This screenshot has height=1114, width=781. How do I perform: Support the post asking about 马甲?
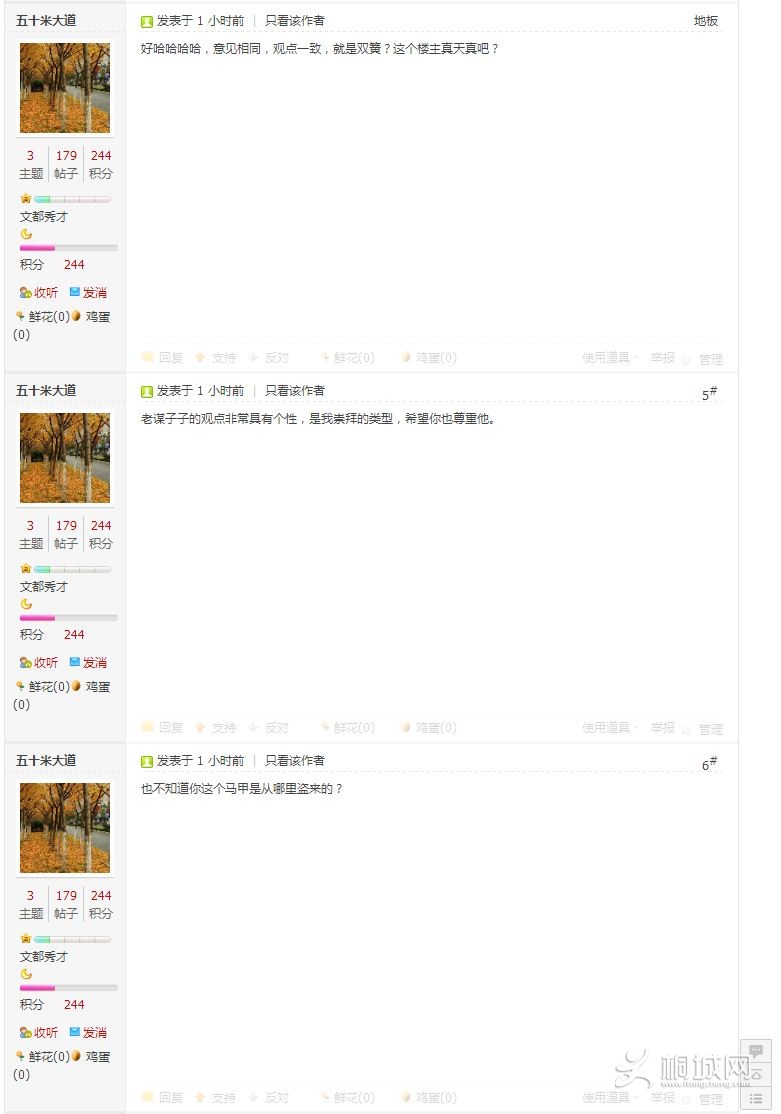[x=216, y=1098]
